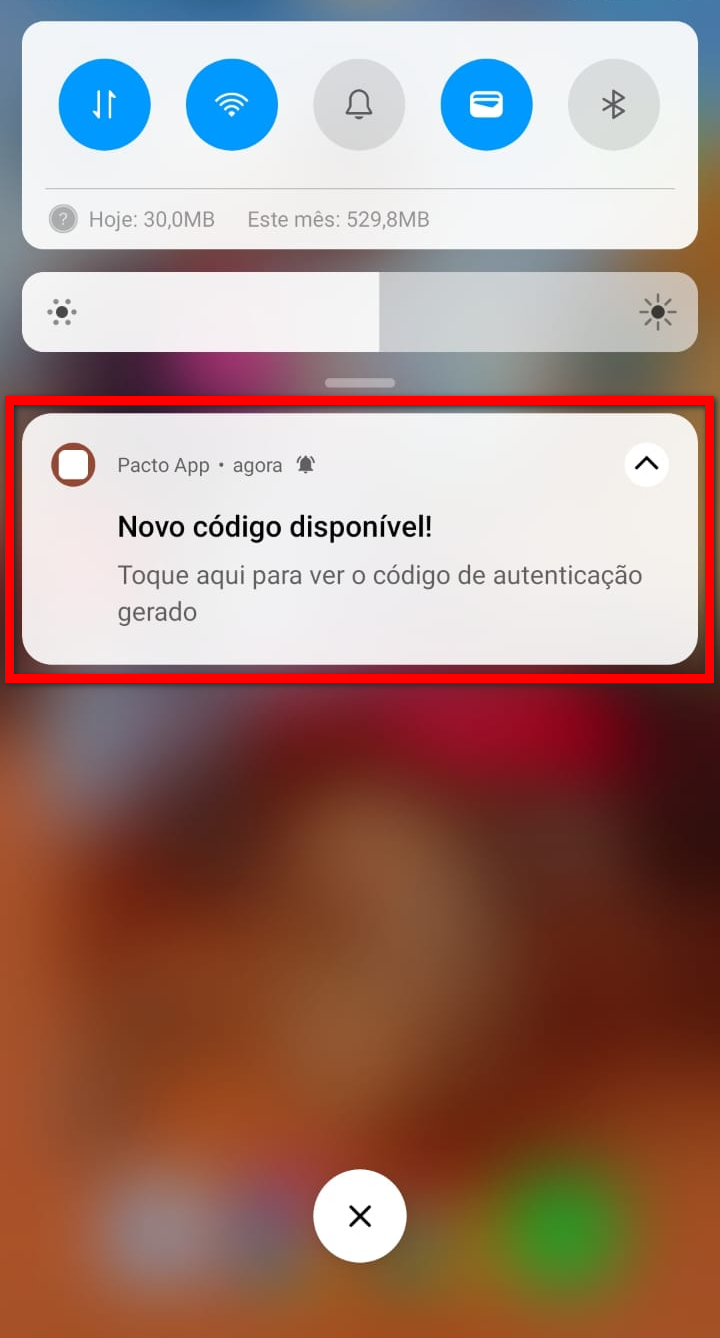
Task: Turn on Bluetooth
Action: click(613, 105)
